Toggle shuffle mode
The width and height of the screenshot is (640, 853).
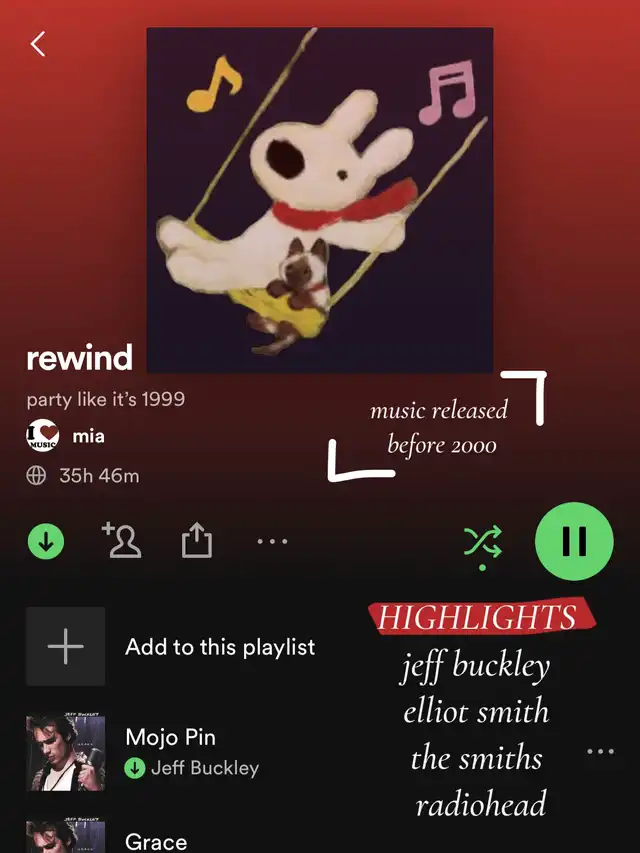click(x=483, y=542)
